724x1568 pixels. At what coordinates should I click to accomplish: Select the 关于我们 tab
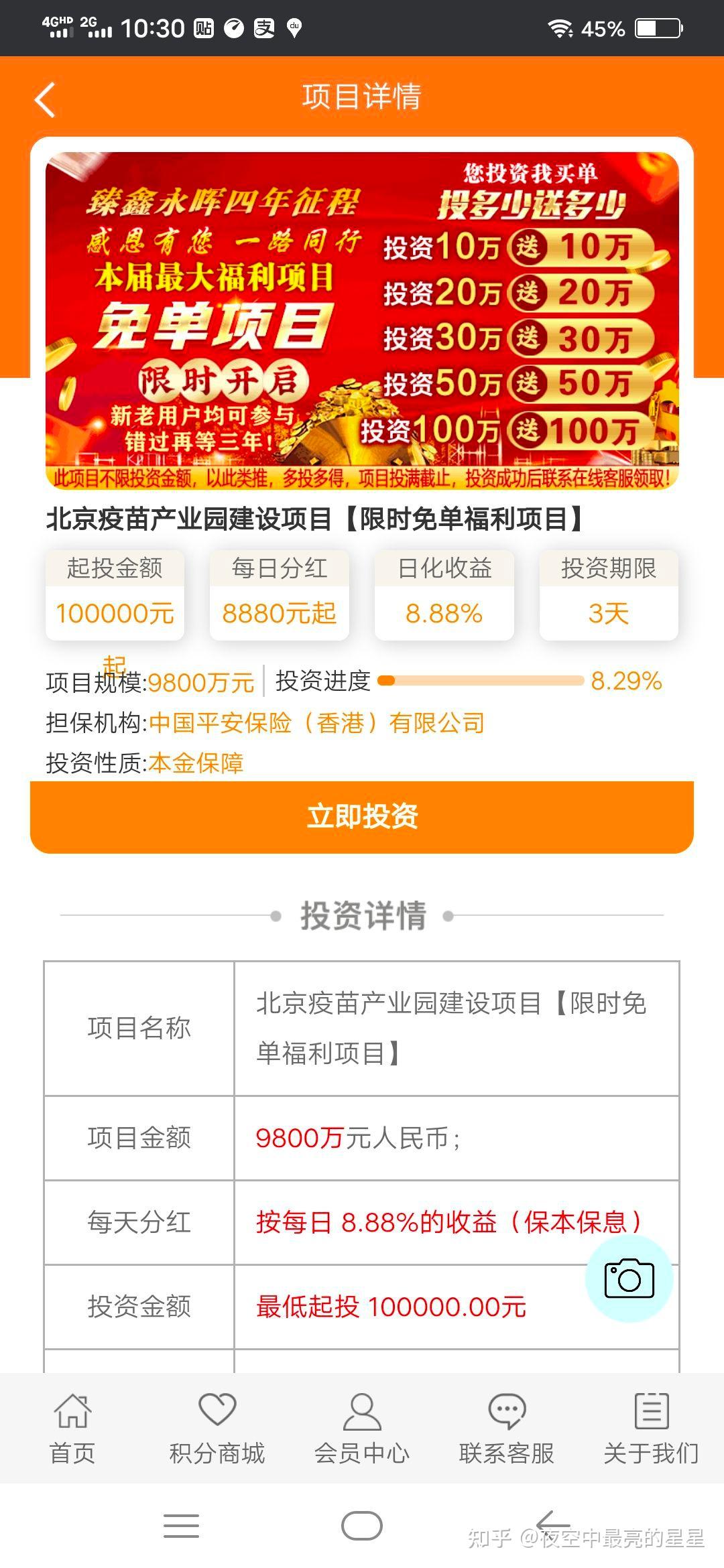652,1428
